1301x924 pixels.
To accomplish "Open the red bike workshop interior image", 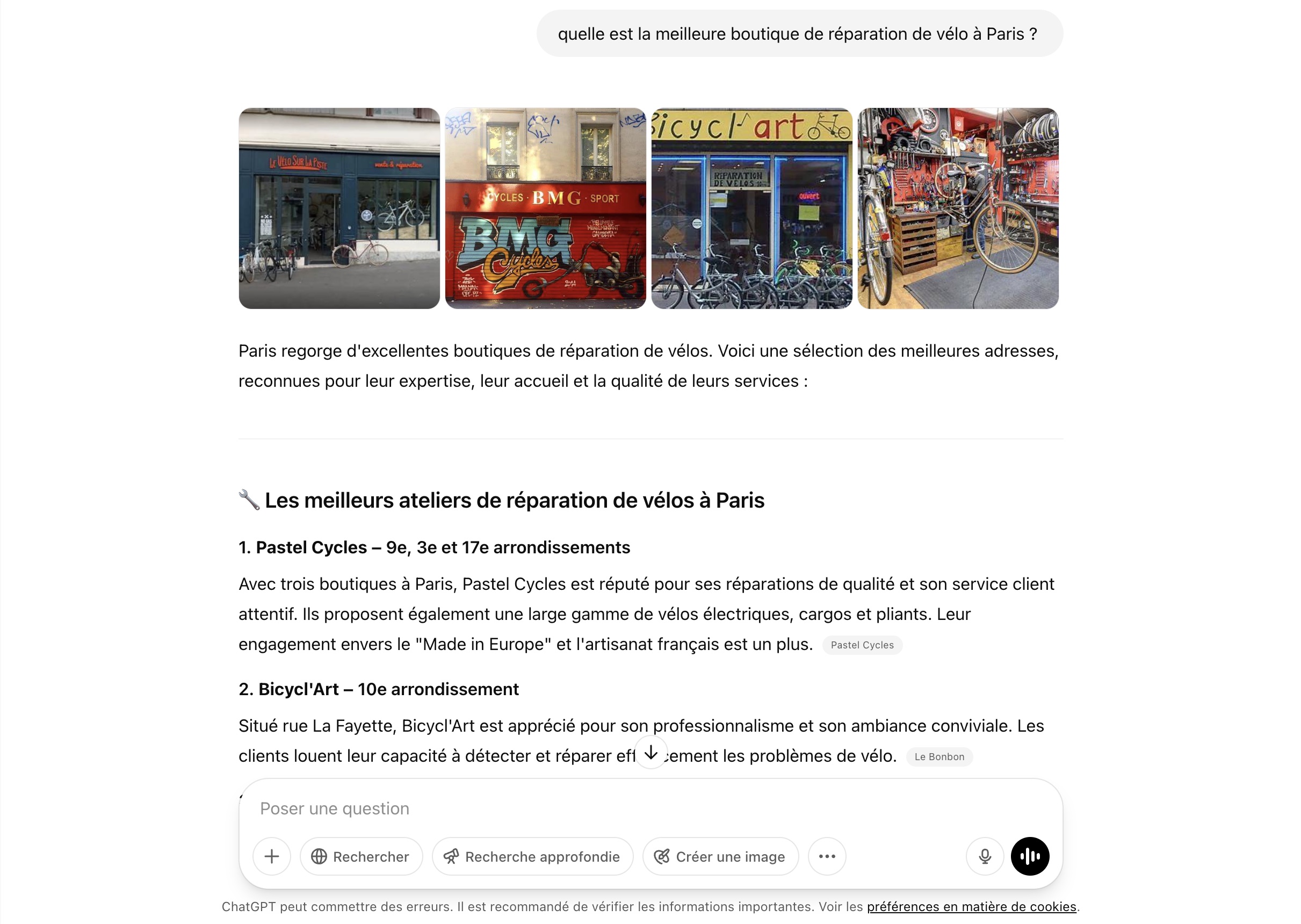I will coord(957,208).
